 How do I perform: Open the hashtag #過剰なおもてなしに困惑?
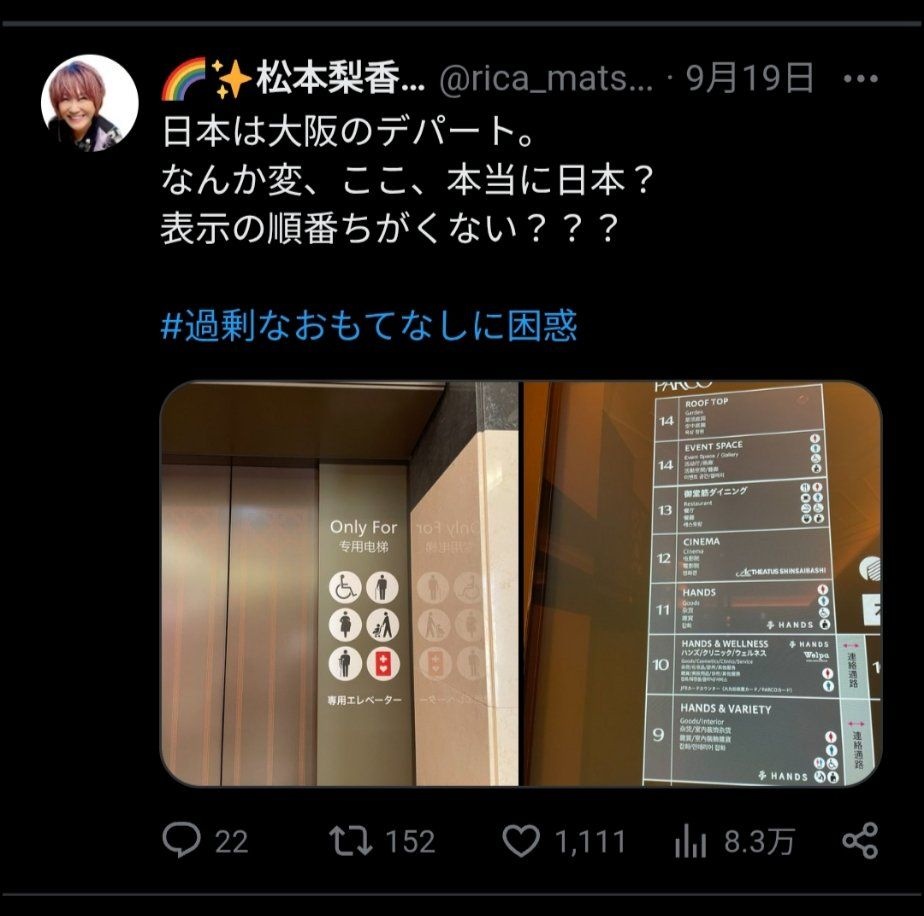coord(369,325)
